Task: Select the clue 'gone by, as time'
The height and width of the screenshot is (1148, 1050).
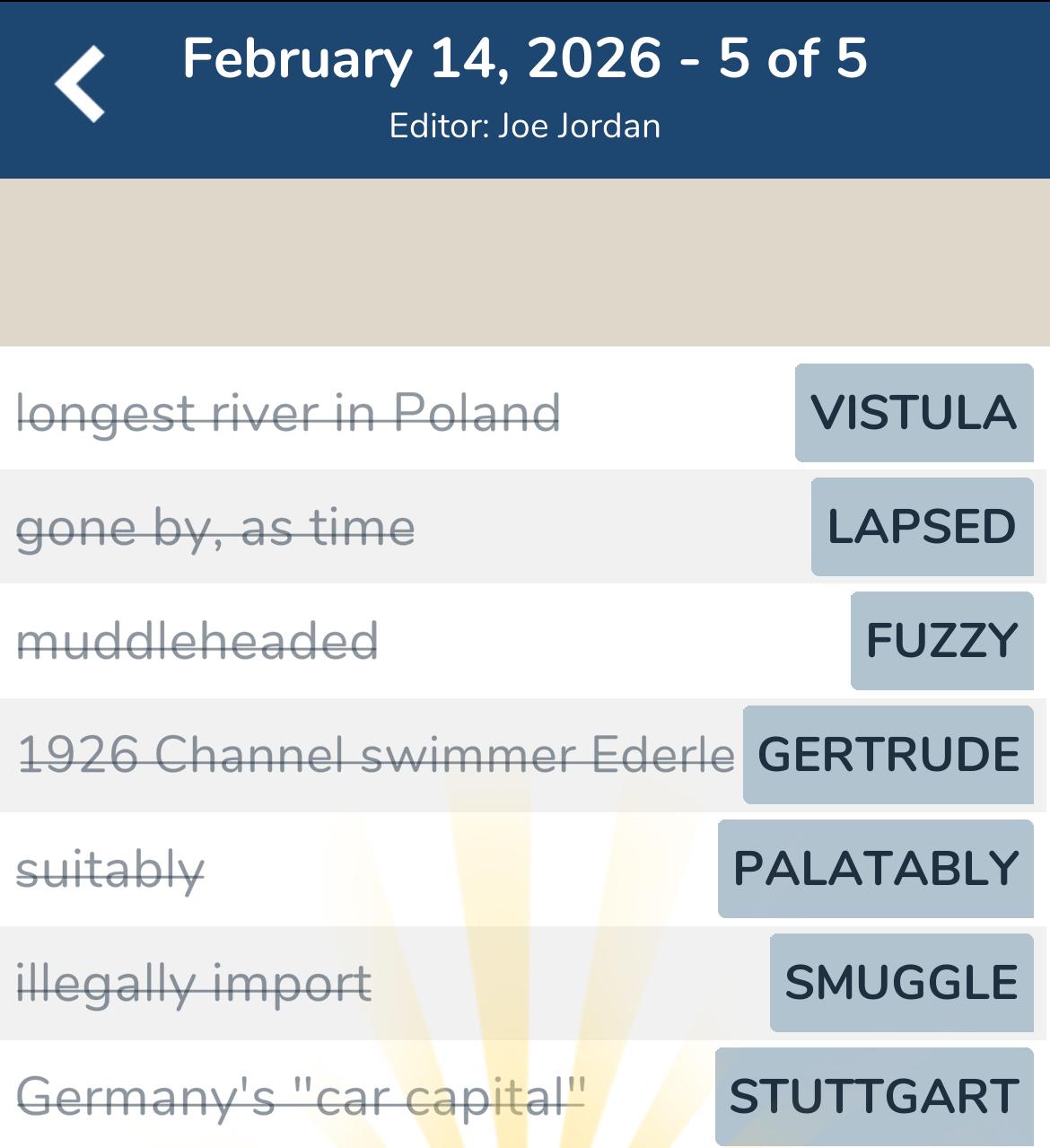Action: [x=215, y=528]
